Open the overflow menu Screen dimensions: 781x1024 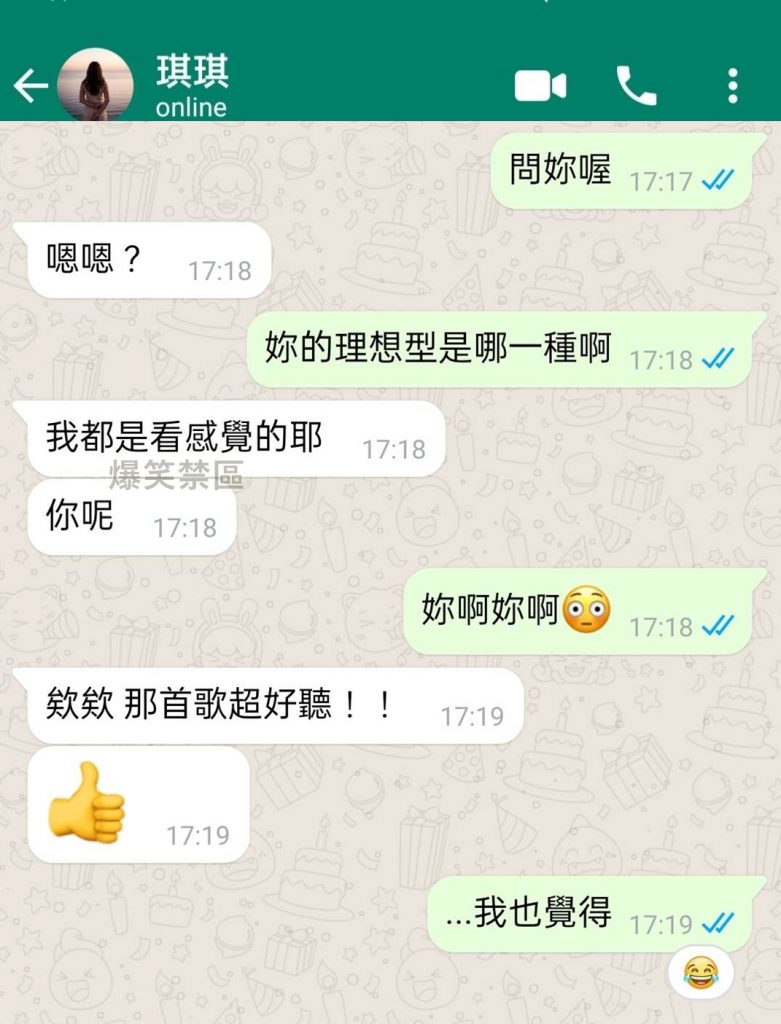click(733, 87)
